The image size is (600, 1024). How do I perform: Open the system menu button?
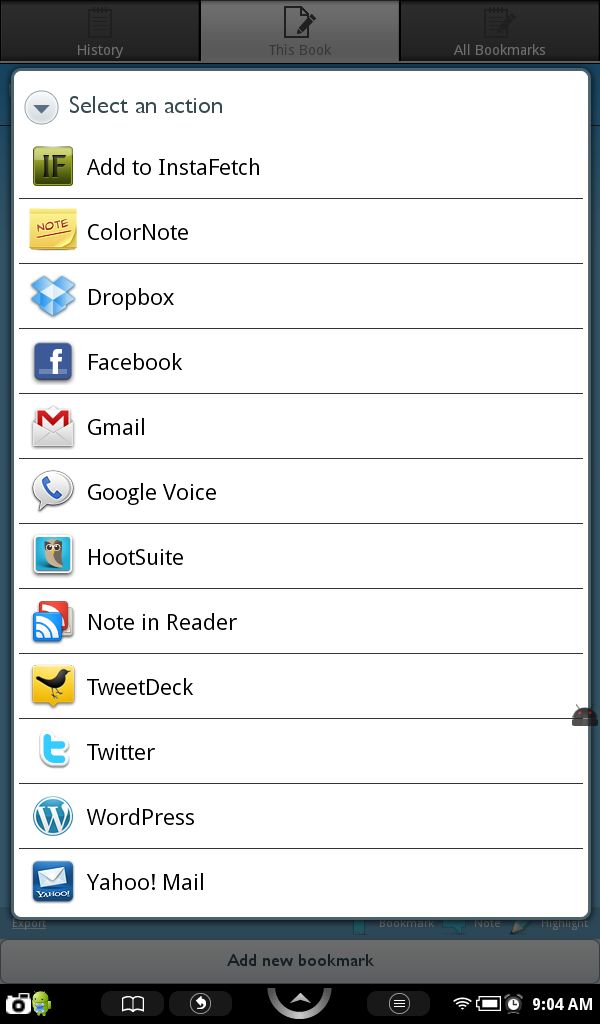(x=399, y=1002)
